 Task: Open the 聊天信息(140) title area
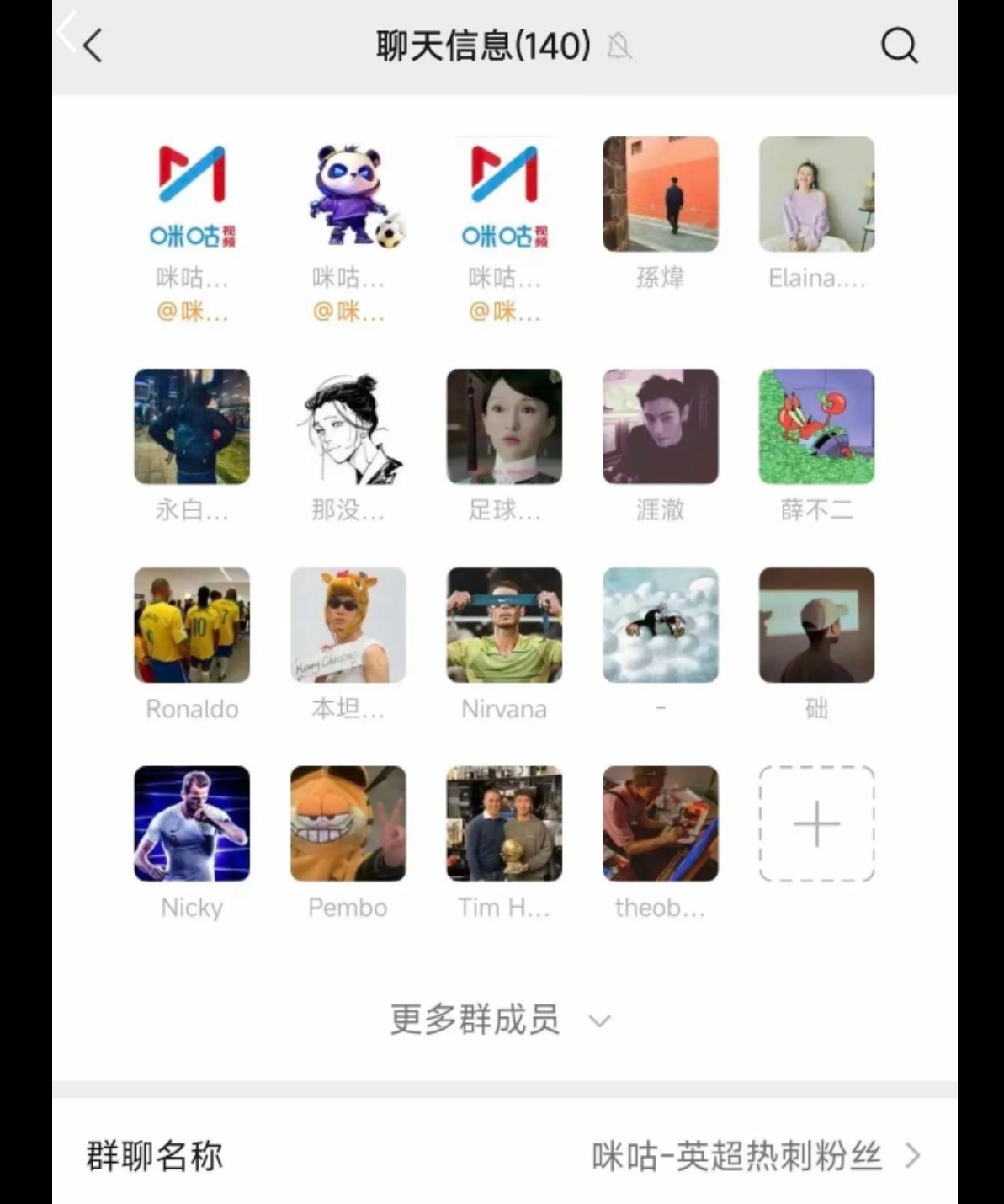481,46
